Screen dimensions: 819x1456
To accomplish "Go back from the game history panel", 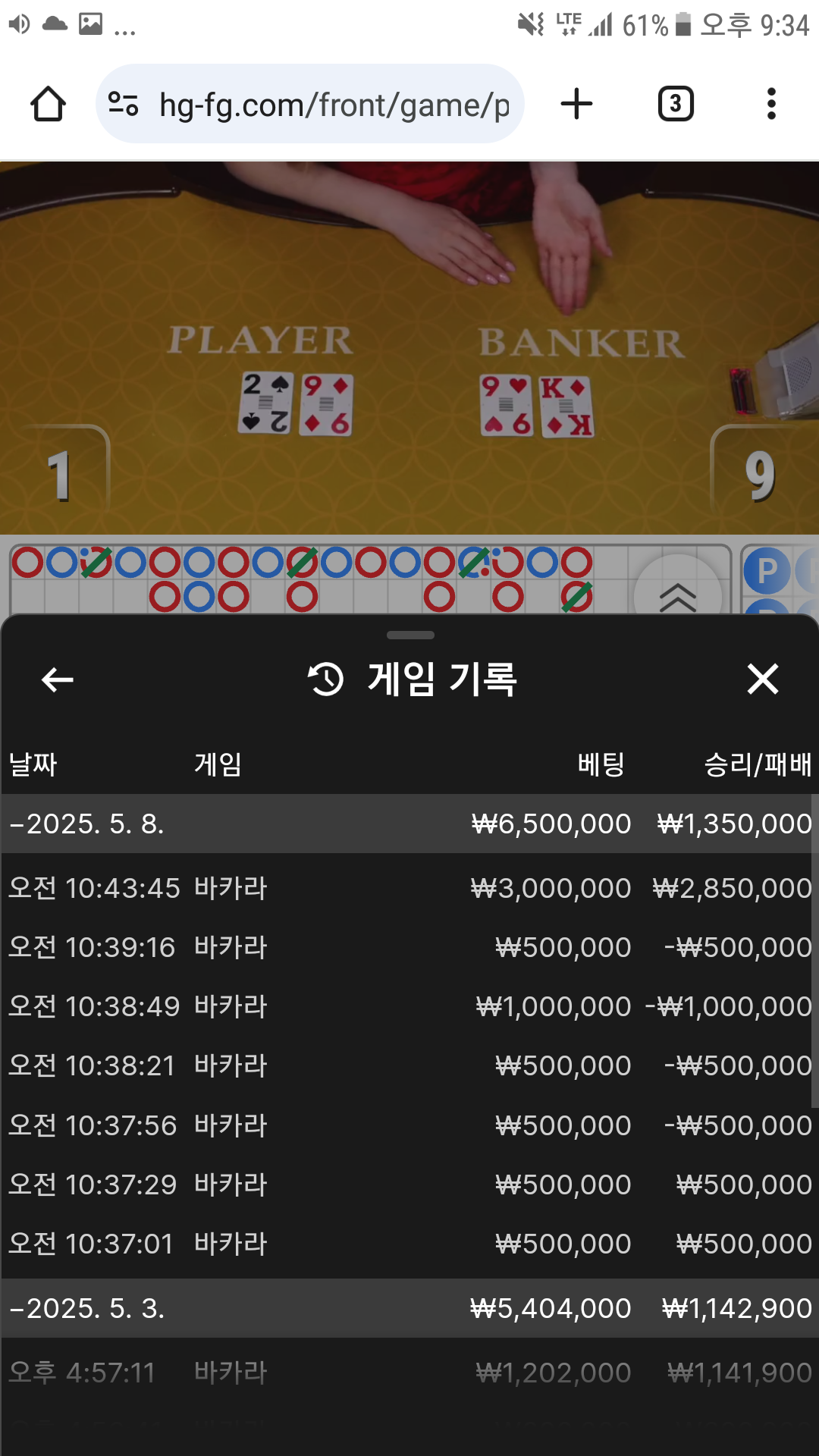I will [58, 679].
